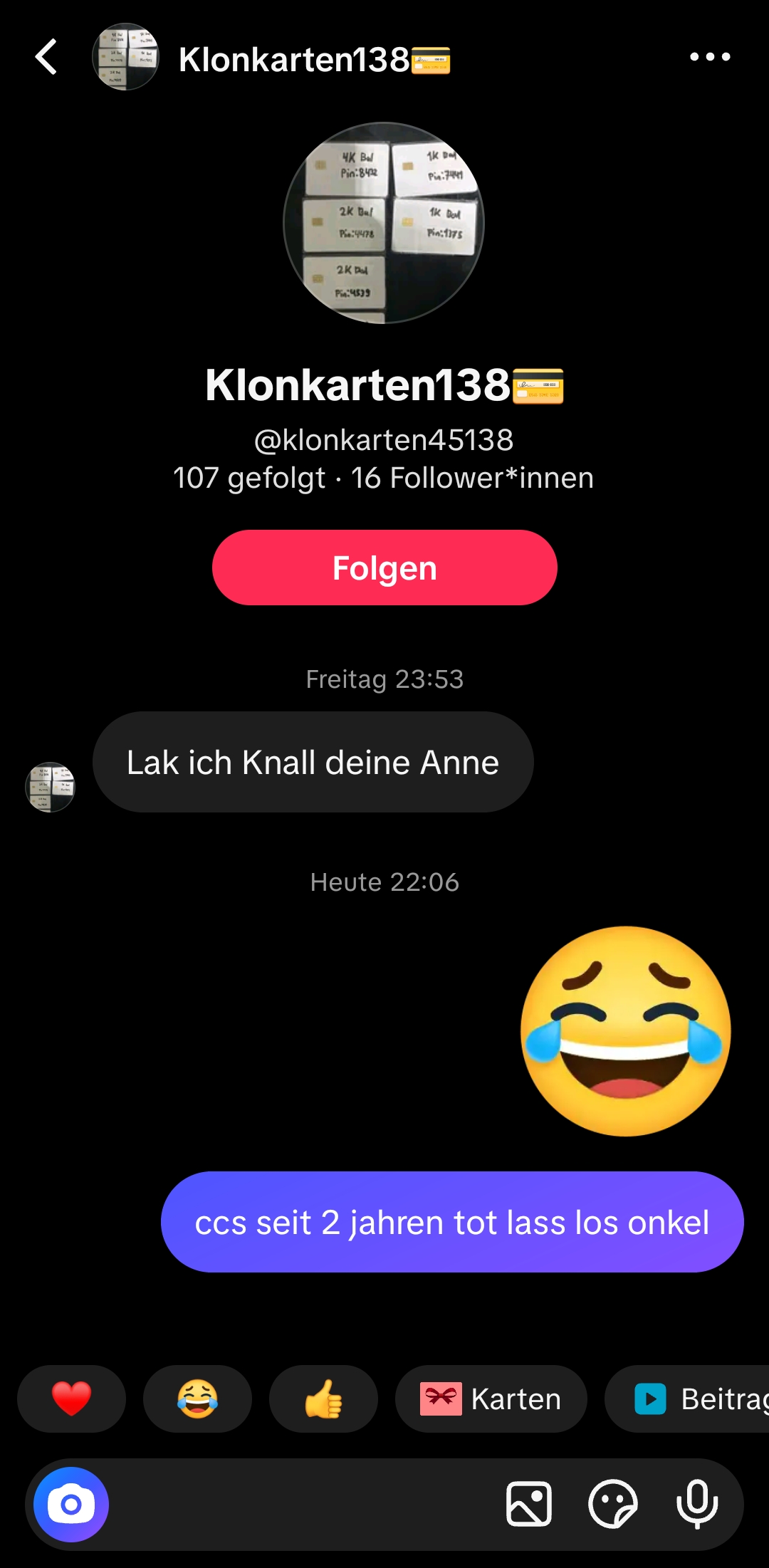769x1568 pixels.
Task: Send the thumbs up quick reaction
Action: [324, 1398]
